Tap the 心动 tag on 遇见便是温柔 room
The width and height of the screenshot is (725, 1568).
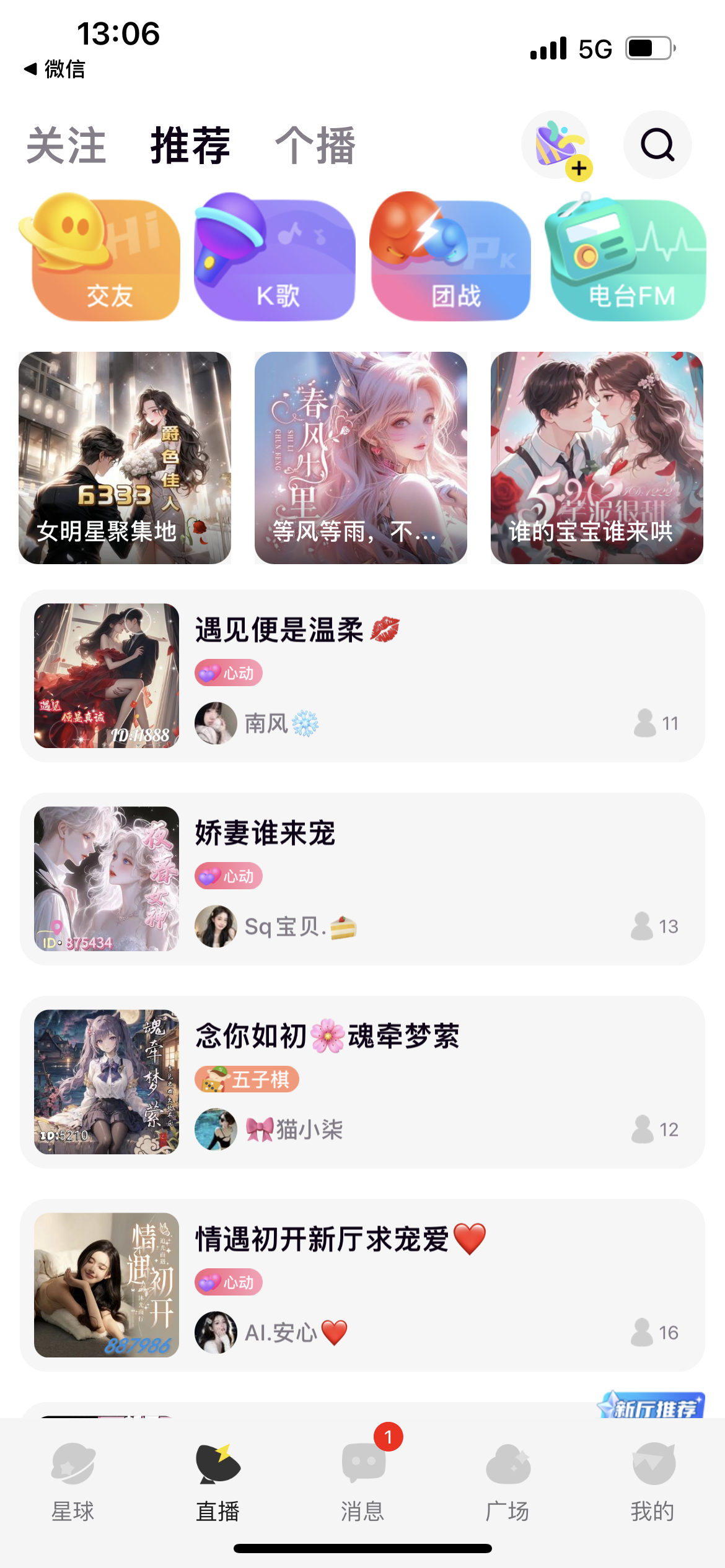pos(228,672)
